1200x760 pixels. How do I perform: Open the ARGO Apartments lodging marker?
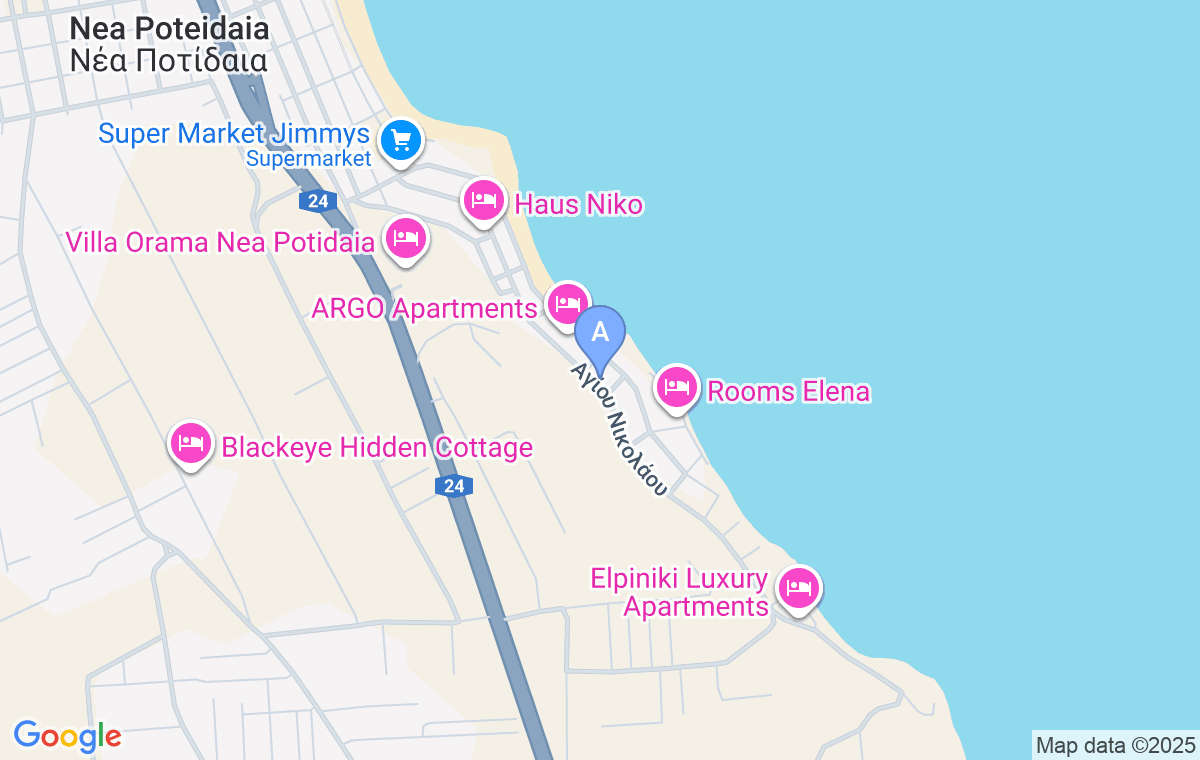[x=567, y=303]
